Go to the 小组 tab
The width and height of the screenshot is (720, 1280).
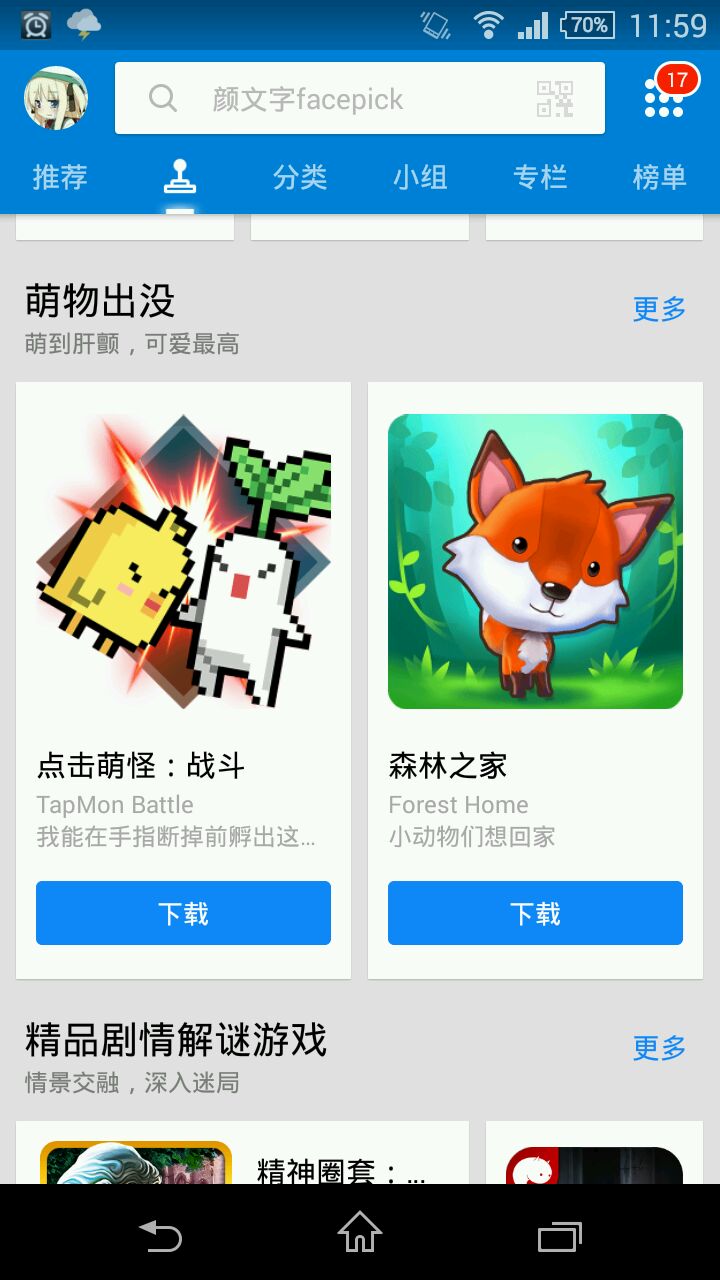[420, 178]
